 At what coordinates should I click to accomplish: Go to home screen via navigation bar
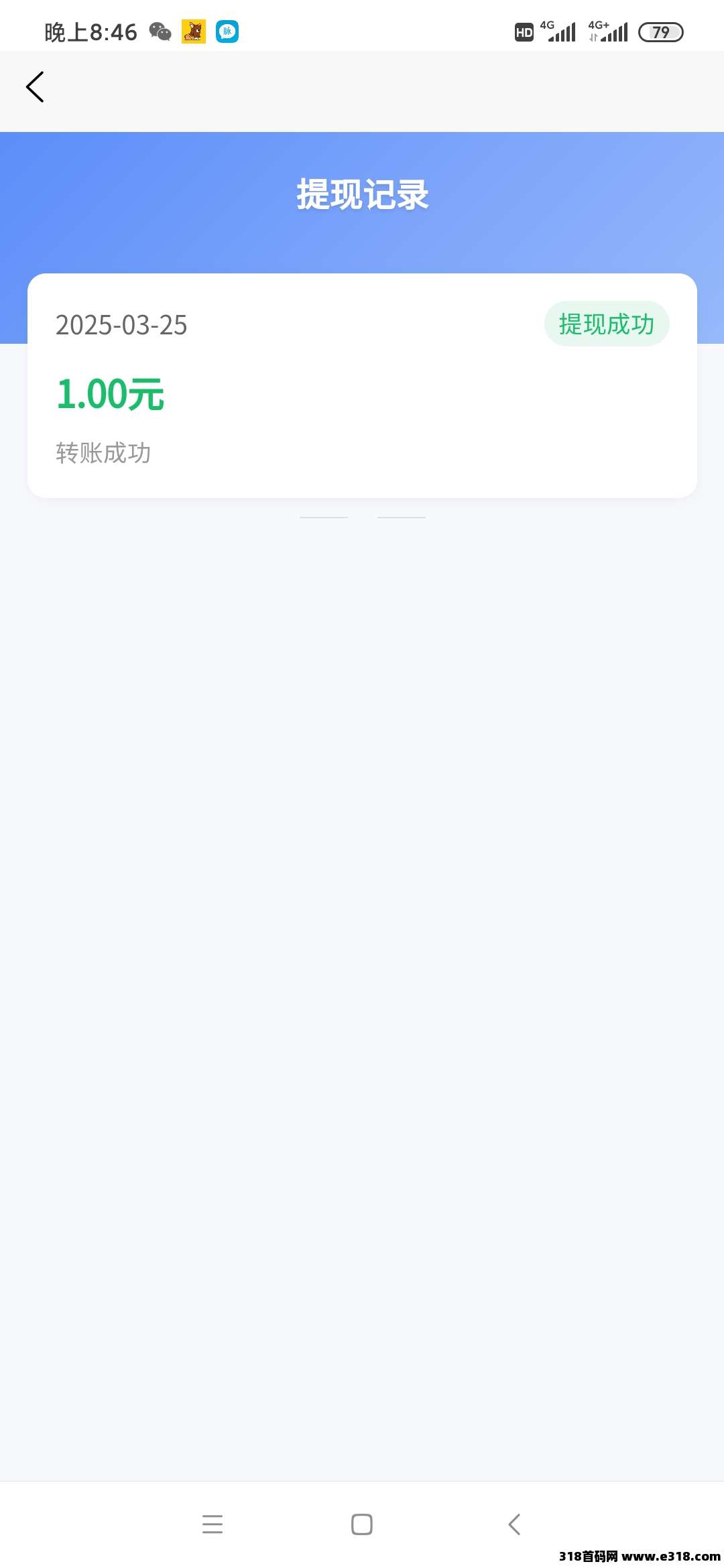pos(362,1524)
